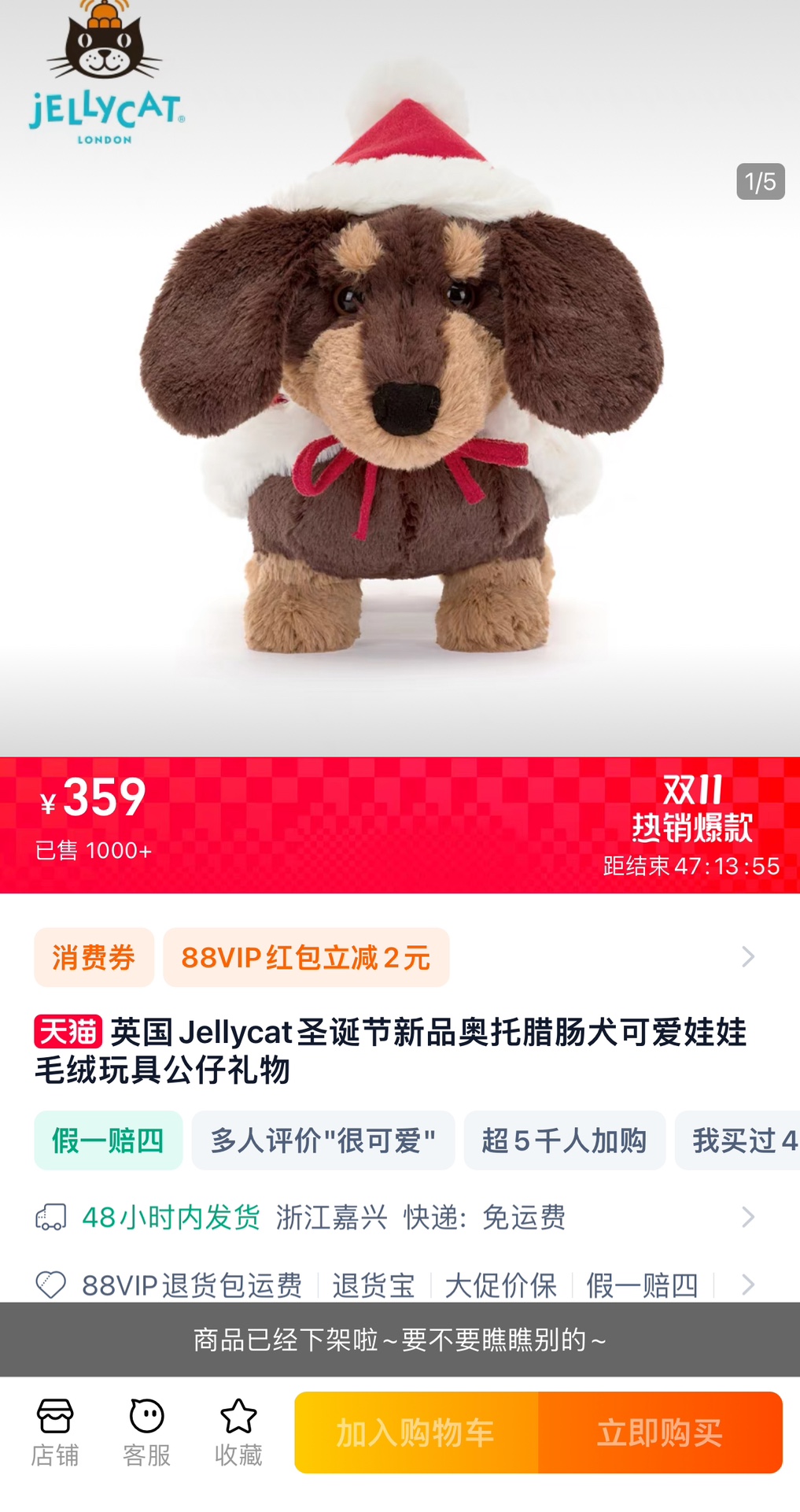The width and height of the screenshot is (800, 1512).
Task: Tap 加入购物车 button
Action: (x=416, y=1433)
